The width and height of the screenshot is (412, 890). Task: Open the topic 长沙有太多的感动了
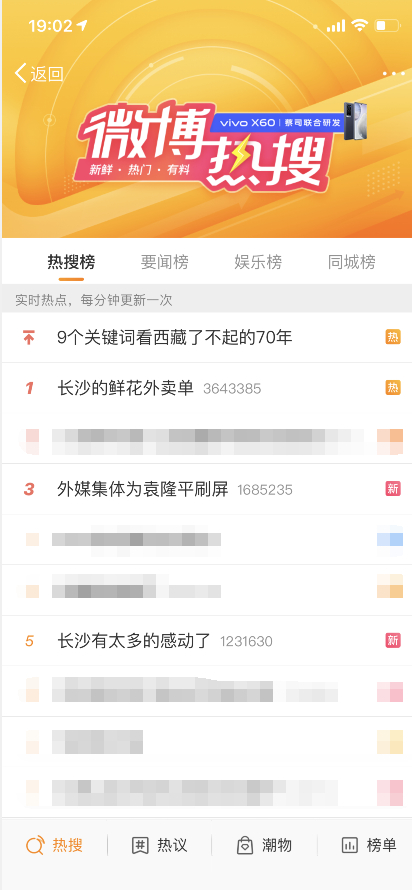click(x=207, y=641)
